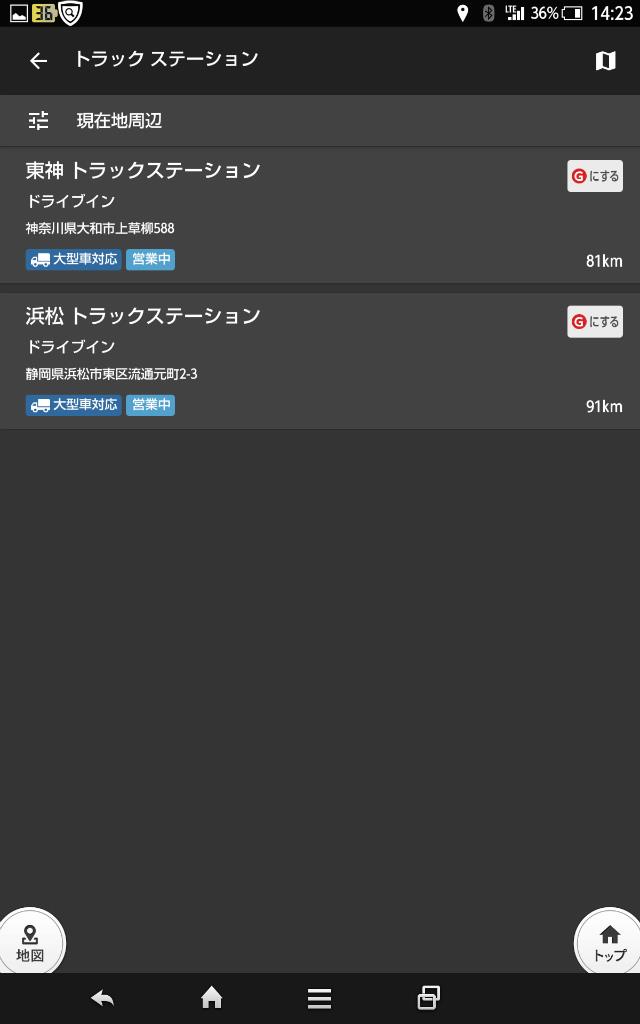Go back using the app bar arrow

tap(38, 61)
